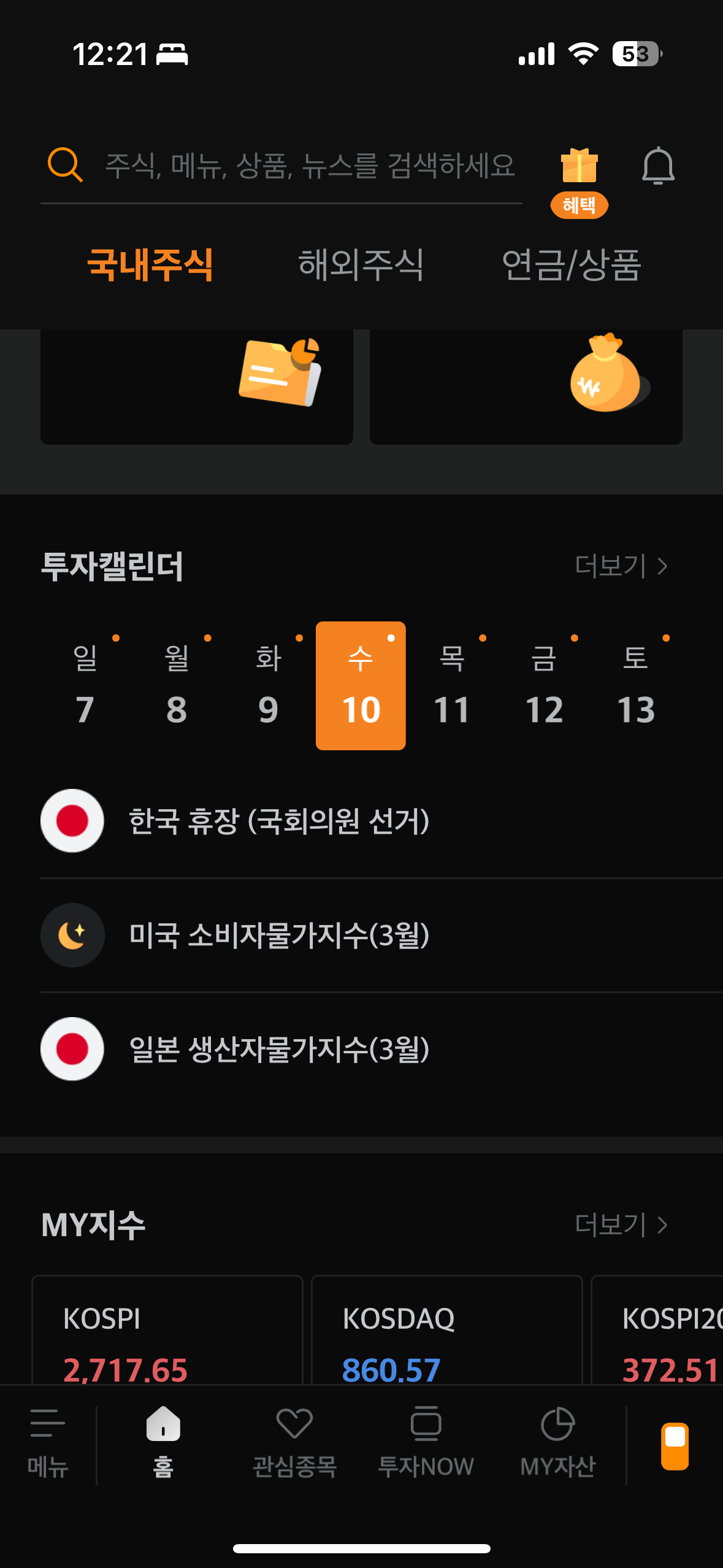Open 더보기 next to MY지수
Screen dimensions: 723x1568
pyautogui.click(x=621, y=1224)
